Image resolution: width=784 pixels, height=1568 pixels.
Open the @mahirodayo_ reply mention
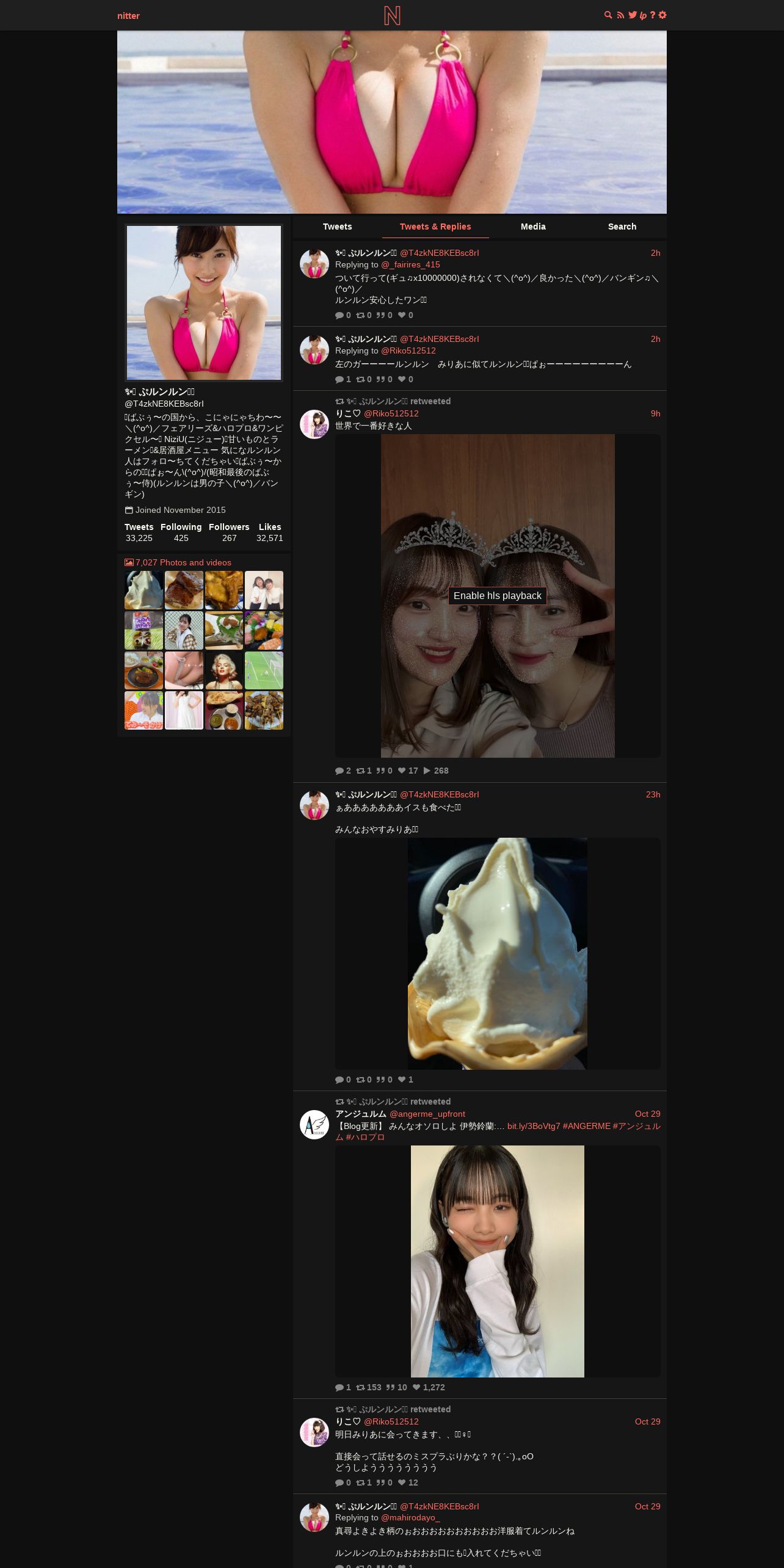[x=410, y=1517]
